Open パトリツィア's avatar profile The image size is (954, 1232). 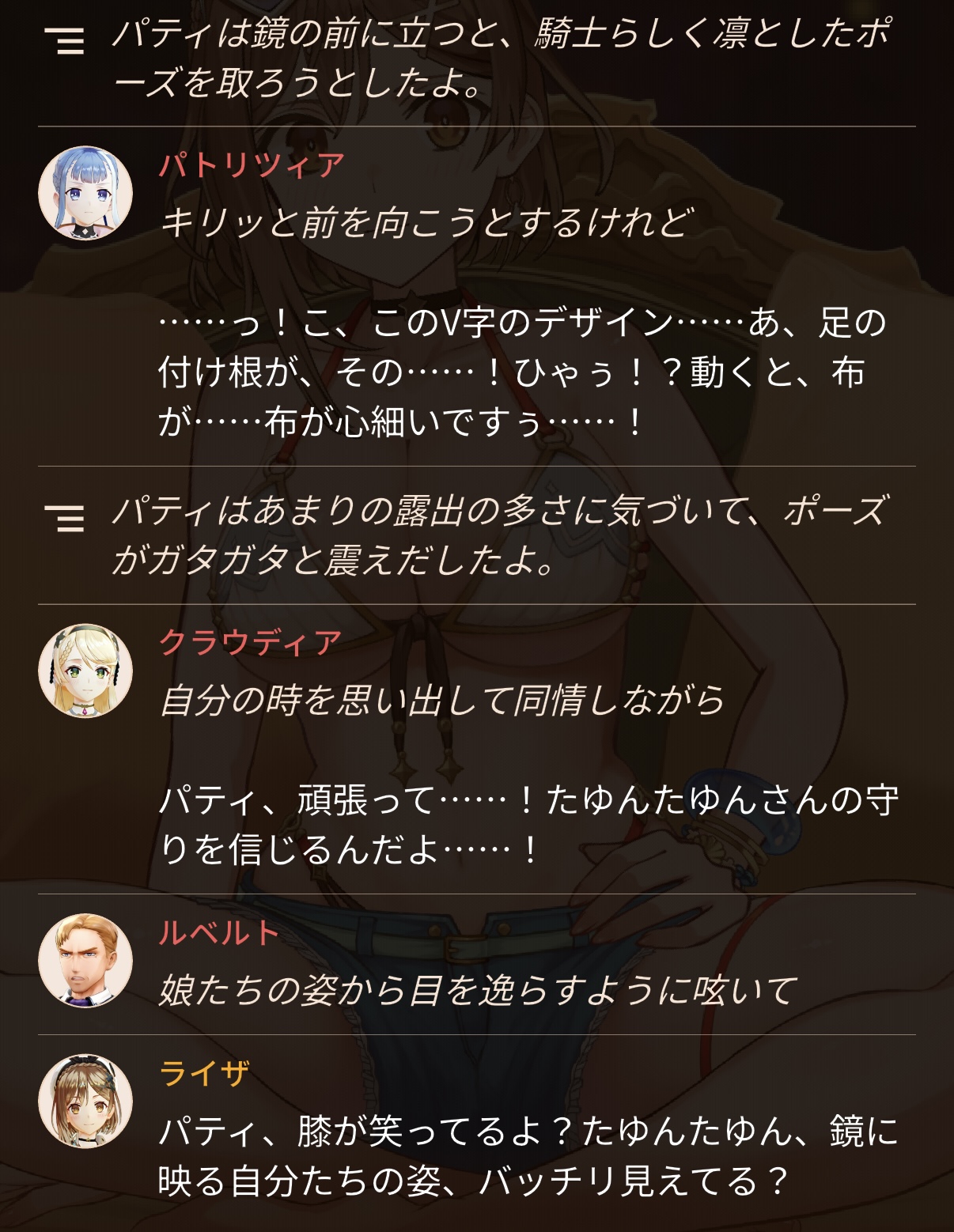click(x=85, y=193)
